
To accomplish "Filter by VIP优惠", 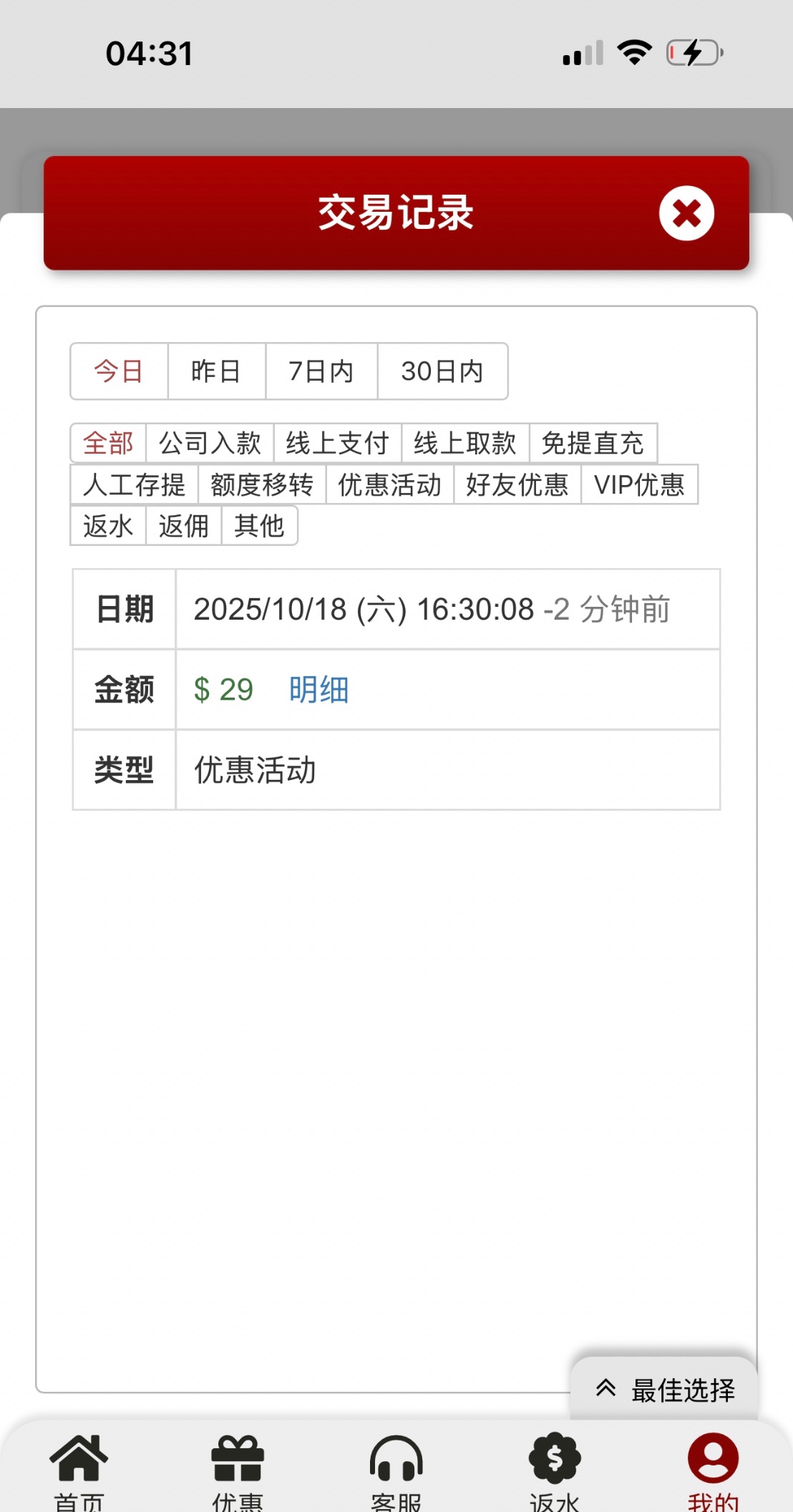I will (x=639, y=484).
